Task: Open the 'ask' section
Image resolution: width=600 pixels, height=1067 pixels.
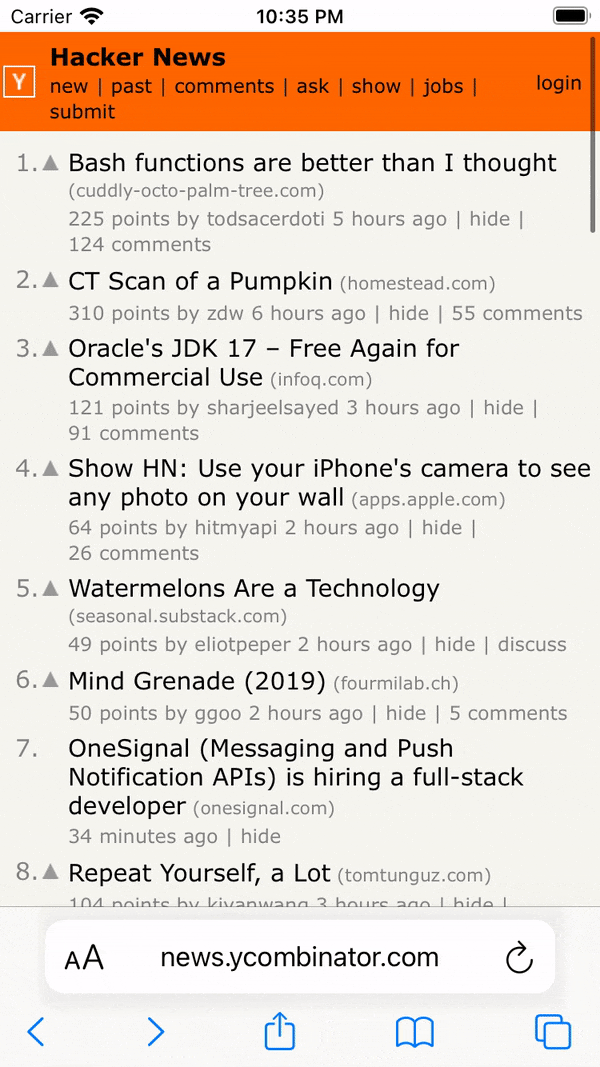Action: click(x=313, y=86)
